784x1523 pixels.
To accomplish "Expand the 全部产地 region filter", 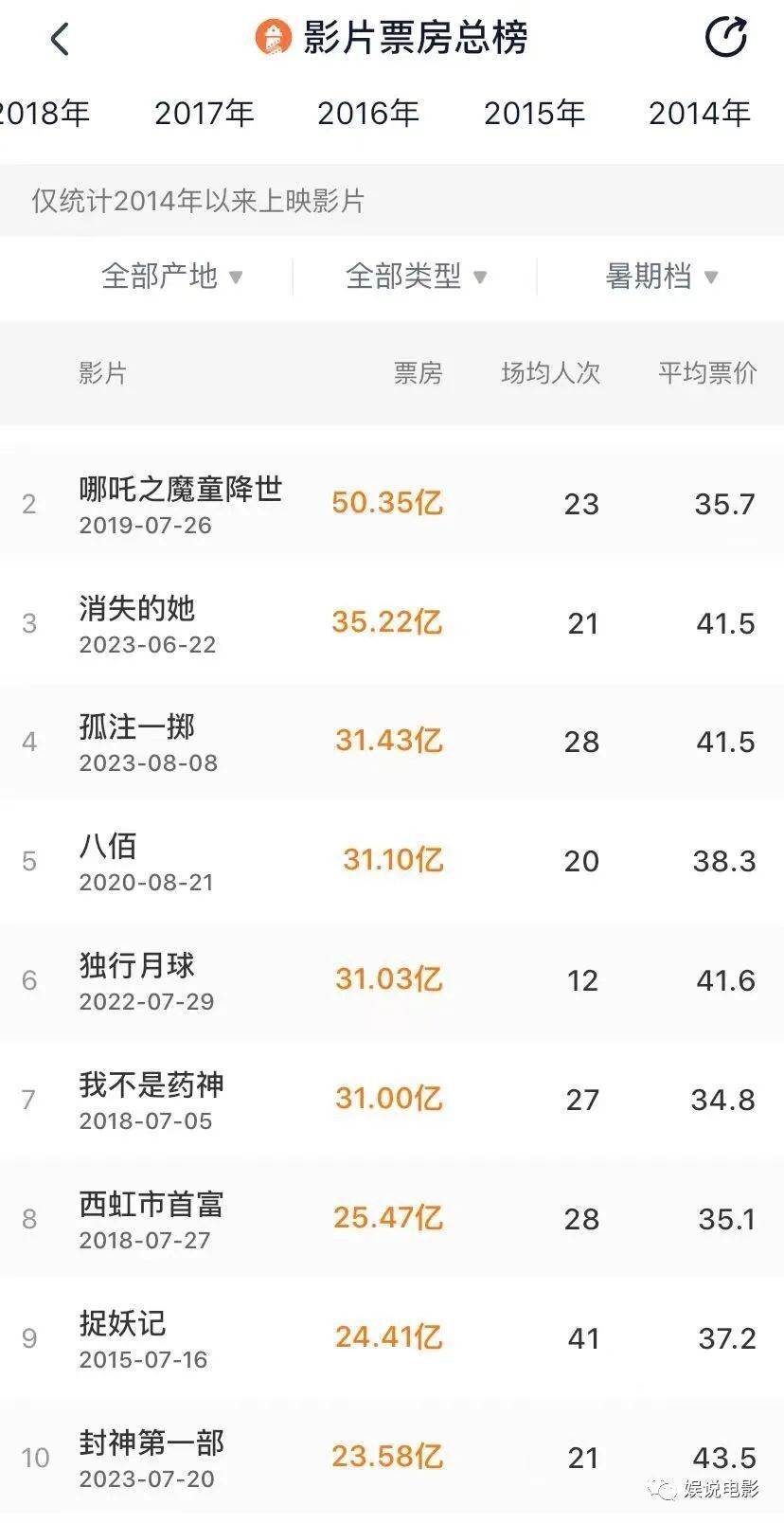I will (x=171, y=277).
